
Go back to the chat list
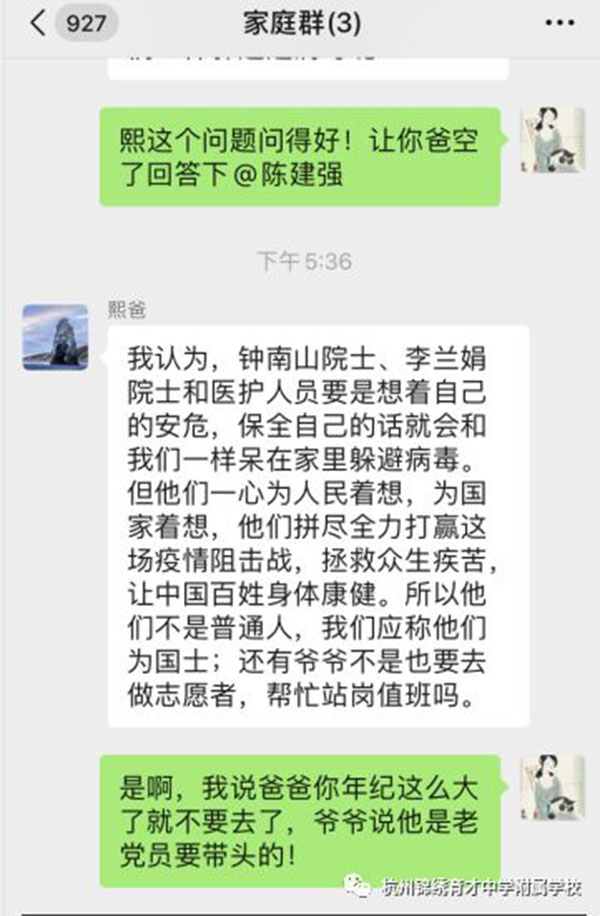tap(38, 23)
